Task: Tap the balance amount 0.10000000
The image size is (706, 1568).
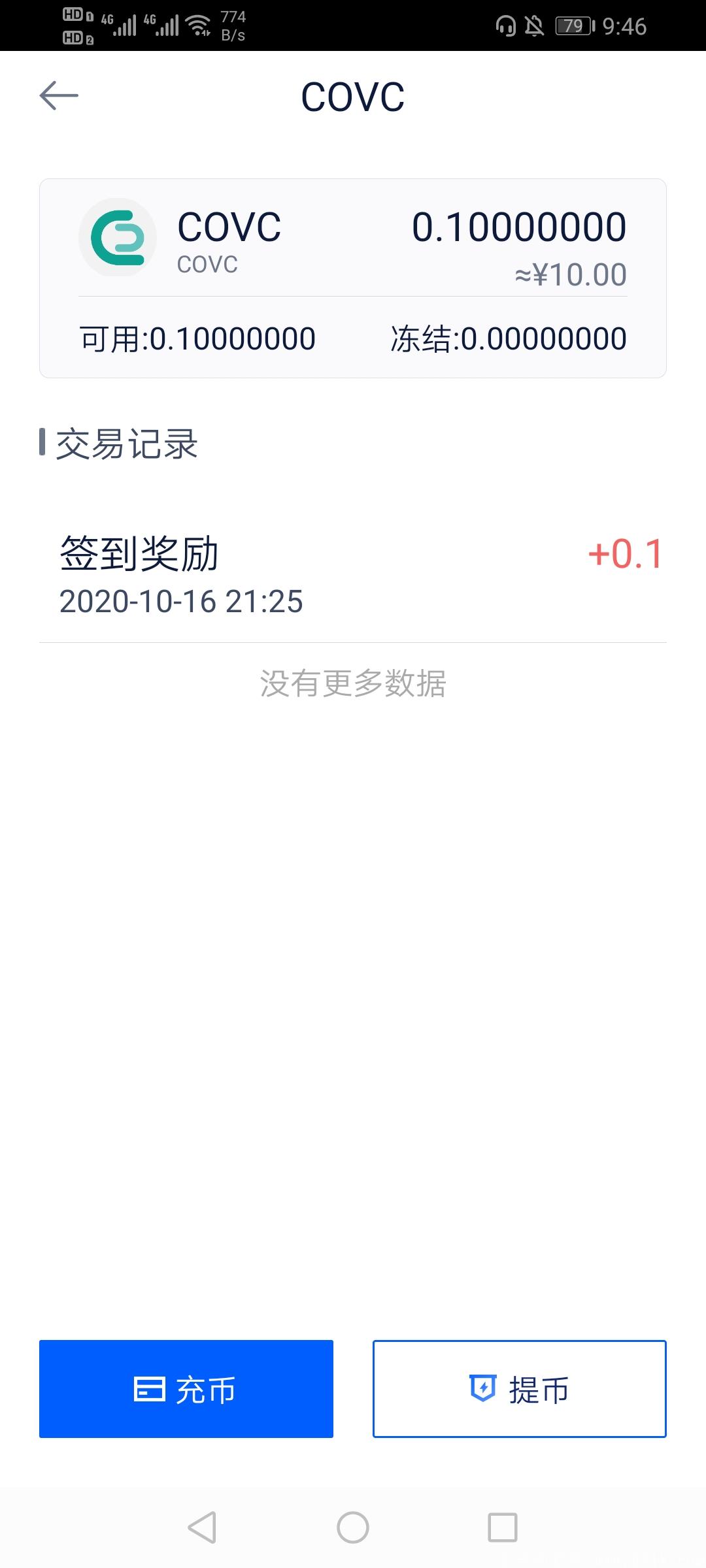Action: point(518,228)
